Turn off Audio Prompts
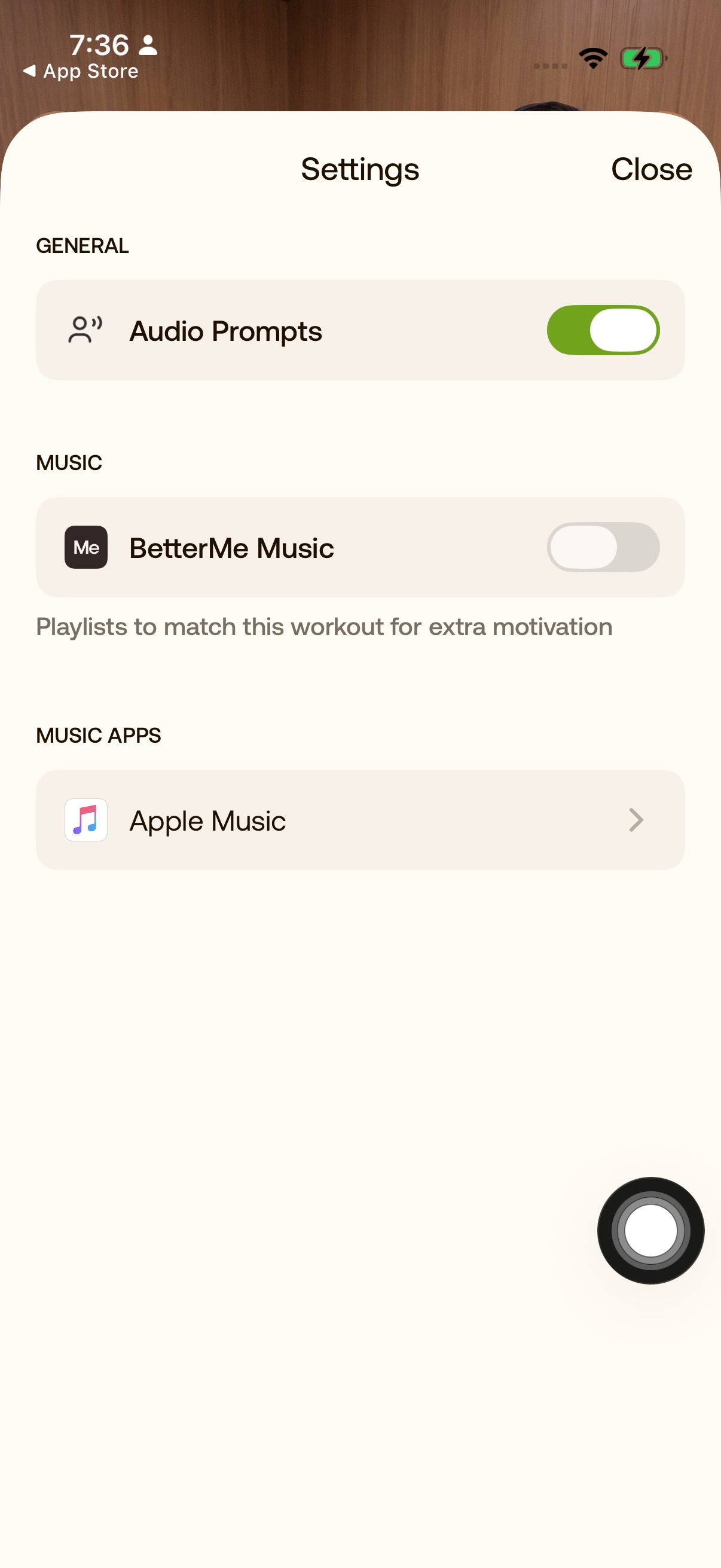721x1568 pixels. [x=603, y=330]
